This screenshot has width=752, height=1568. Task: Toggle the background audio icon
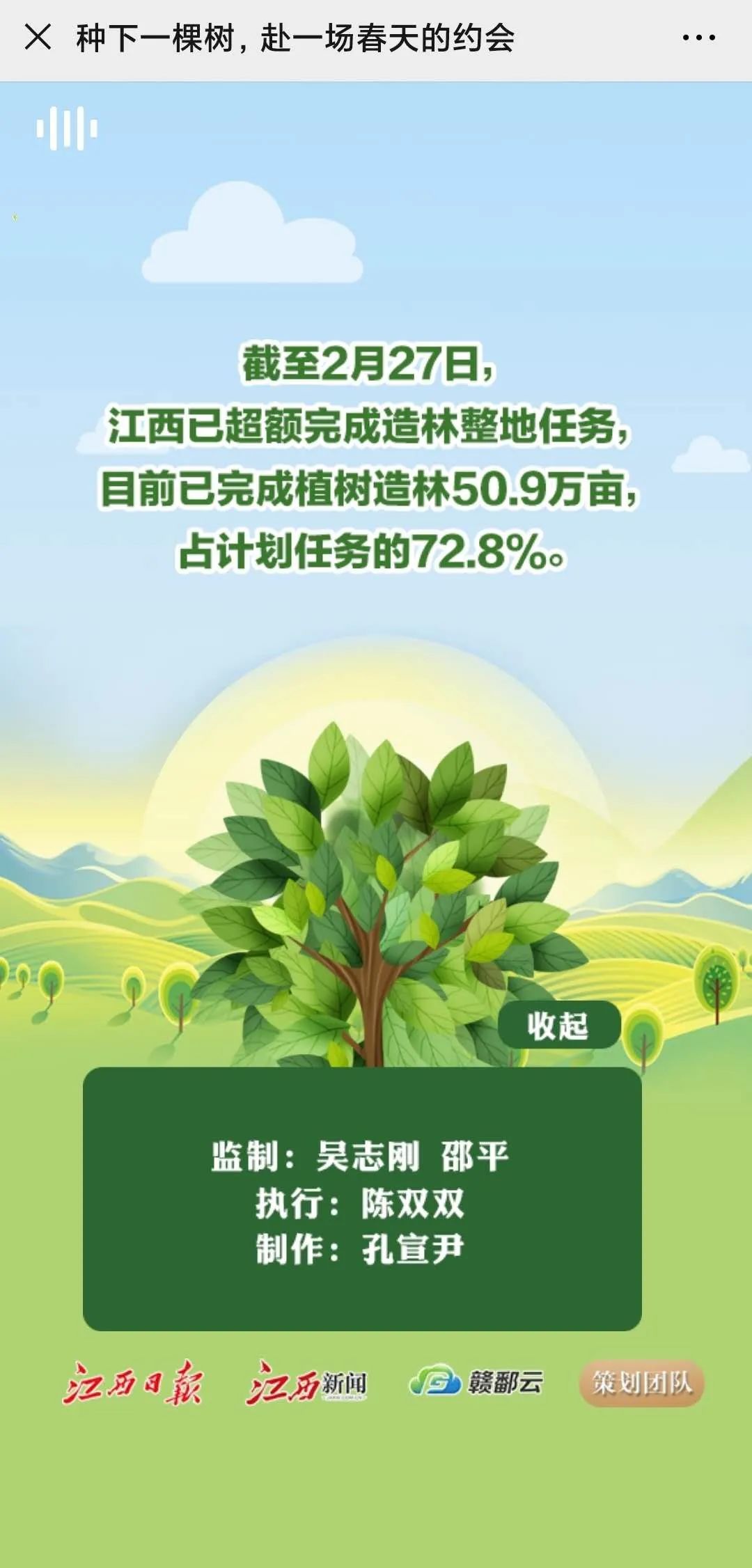(x=67, y=129)
